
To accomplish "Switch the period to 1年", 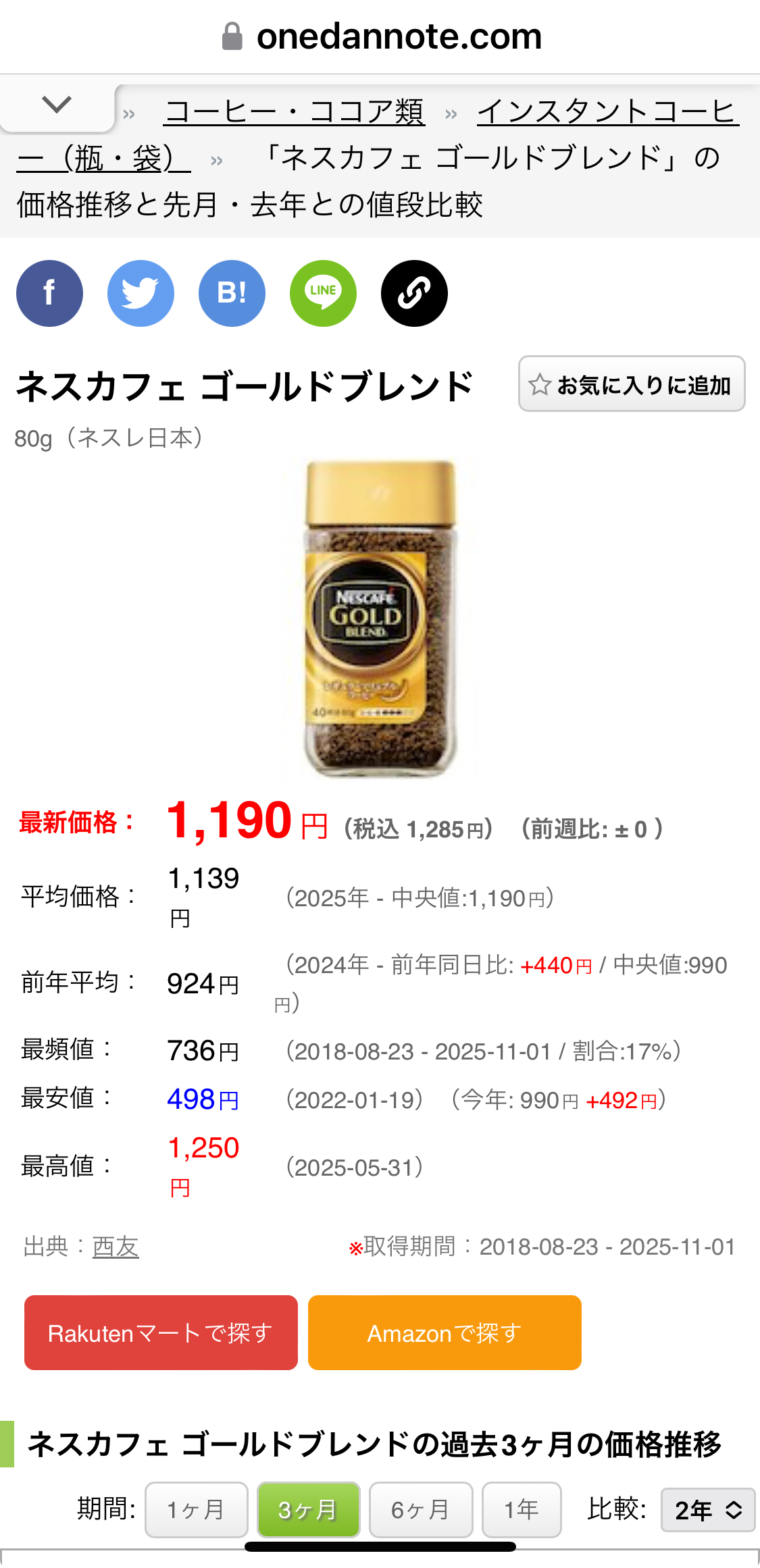I will click(x=521, y=1510).
